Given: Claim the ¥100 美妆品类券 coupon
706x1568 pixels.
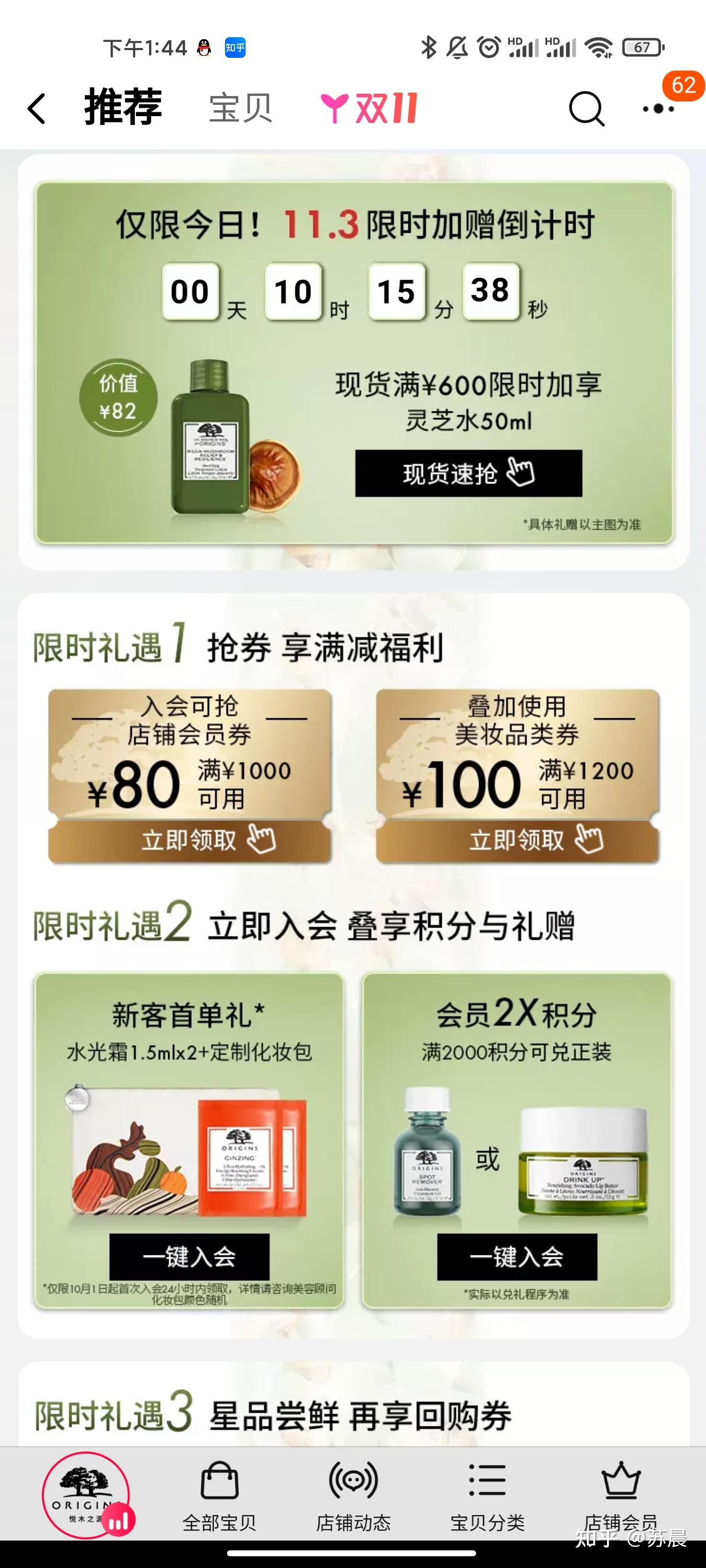Looking at the screenshot, I should [x=517, y=840].
